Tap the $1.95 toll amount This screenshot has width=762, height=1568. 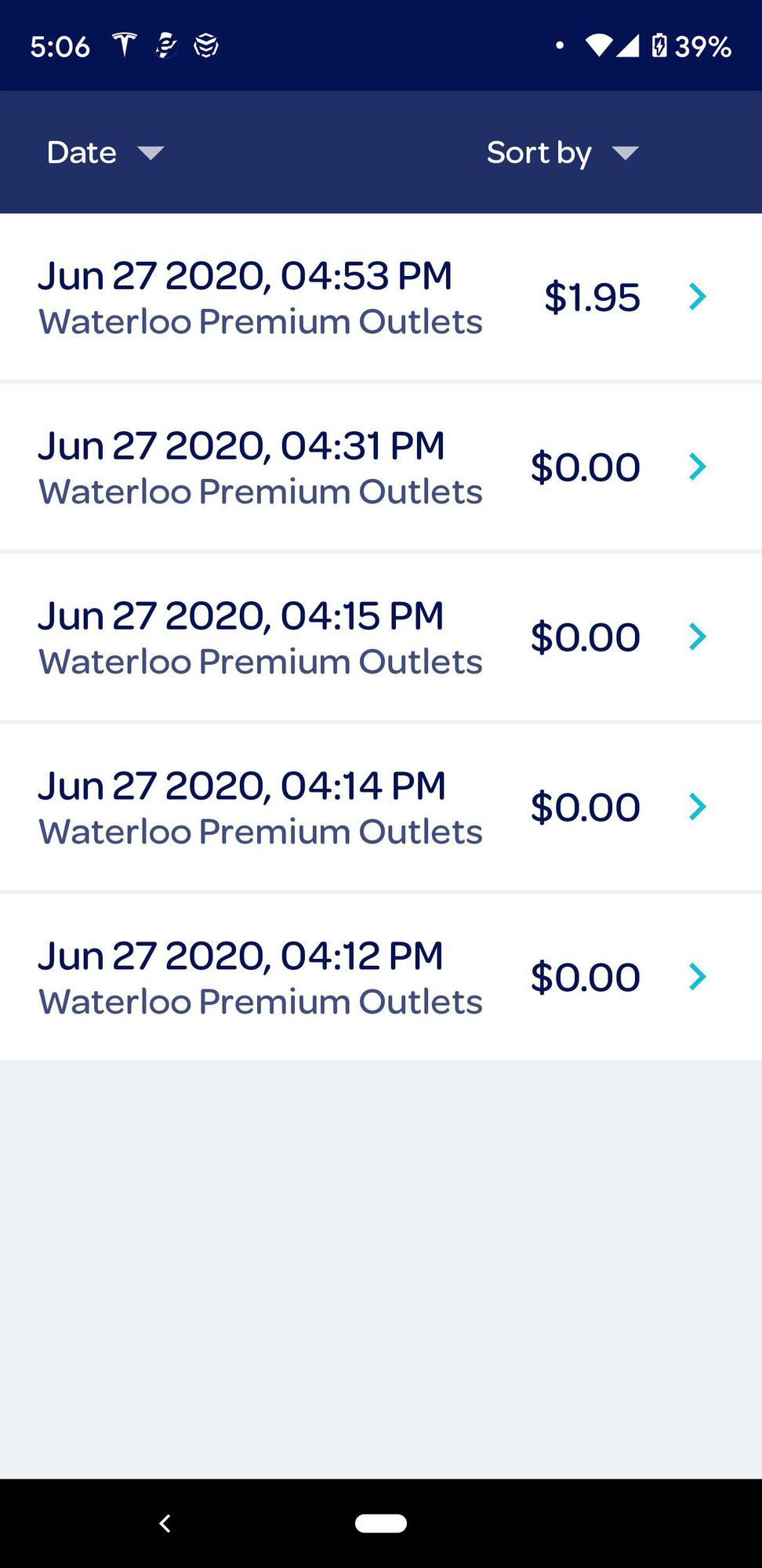(x=592, y=296)
